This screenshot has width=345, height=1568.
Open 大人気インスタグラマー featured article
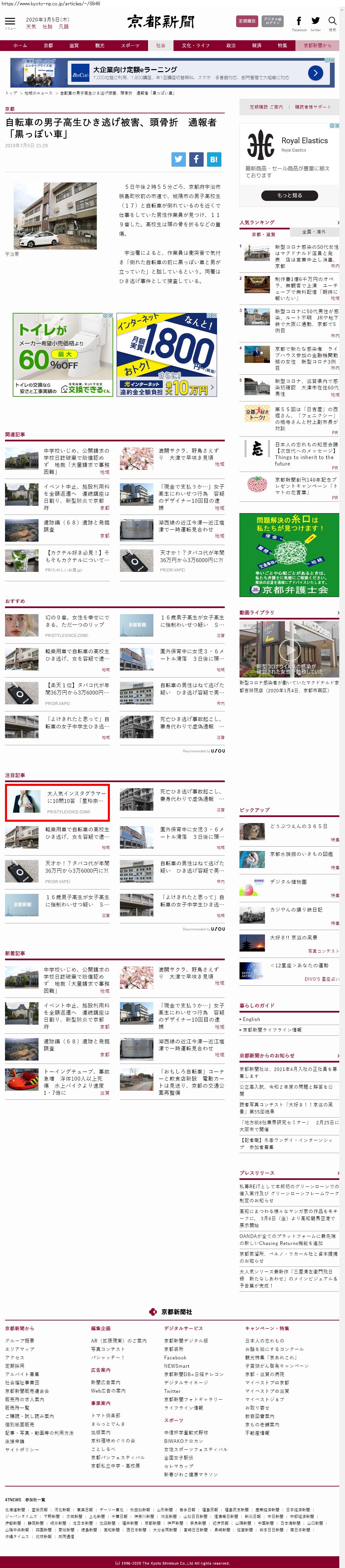coord(57,802)
